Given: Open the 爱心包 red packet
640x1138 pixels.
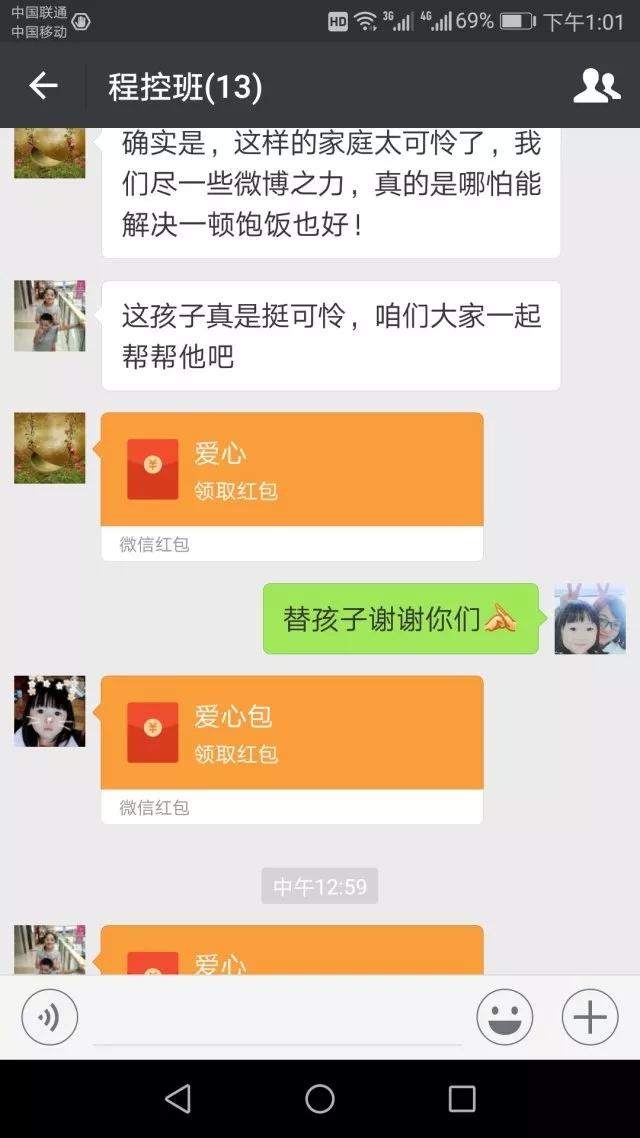Looking at the screenshot, I should tap(292, 733).
